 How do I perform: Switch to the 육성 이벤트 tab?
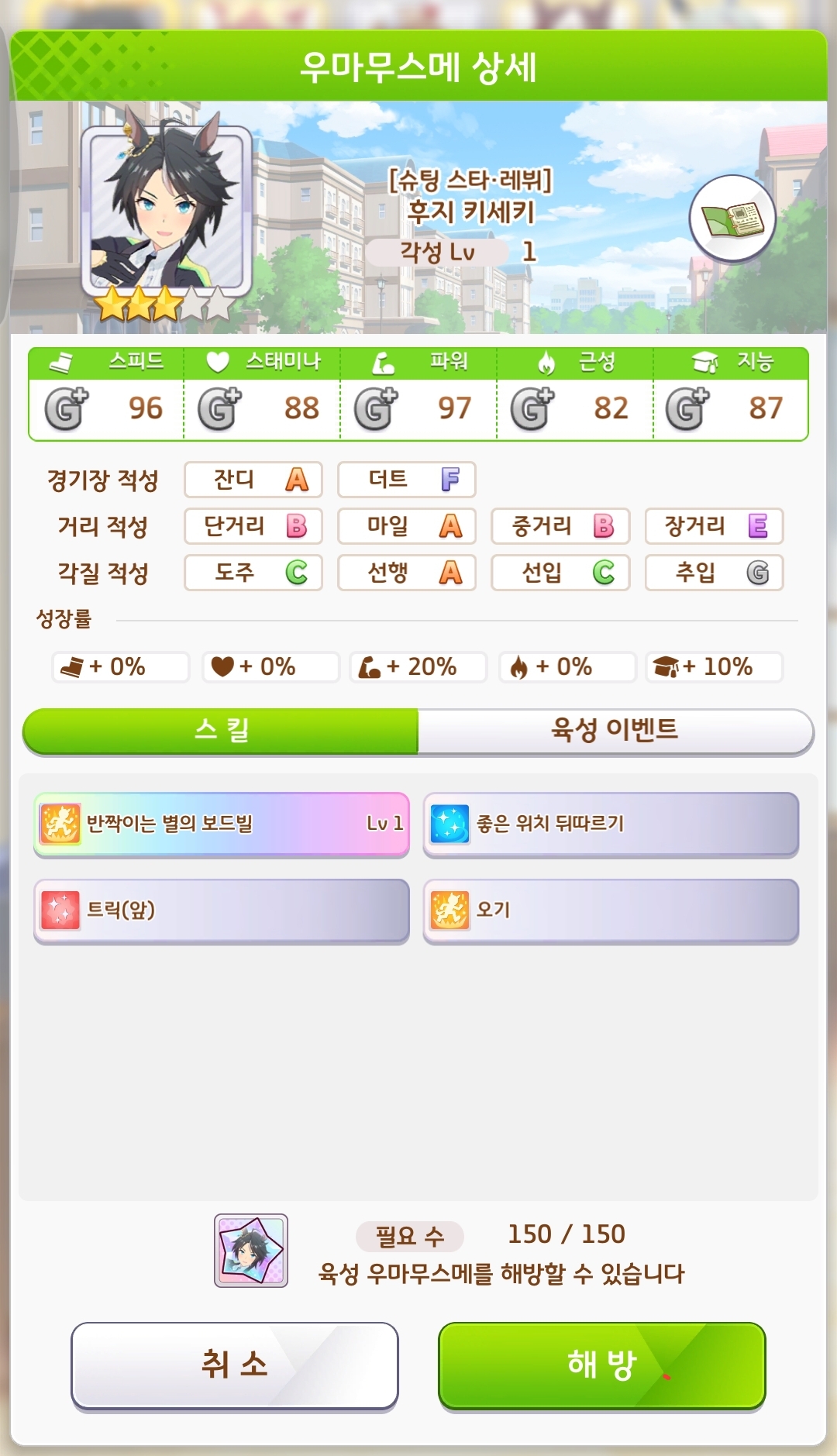615,730
